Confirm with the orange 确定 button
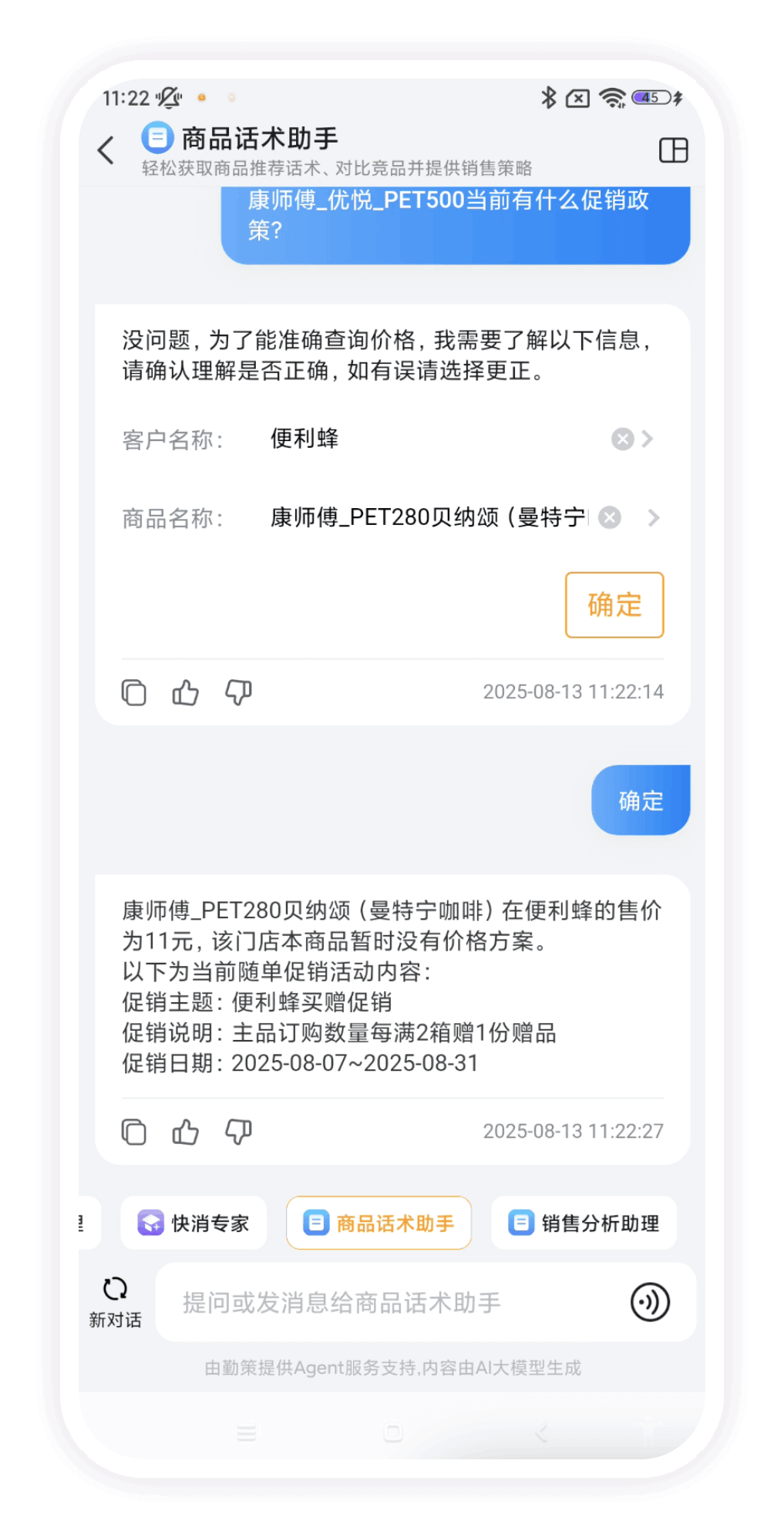This screenshot has width=784, height=1538. click(614, 605)
